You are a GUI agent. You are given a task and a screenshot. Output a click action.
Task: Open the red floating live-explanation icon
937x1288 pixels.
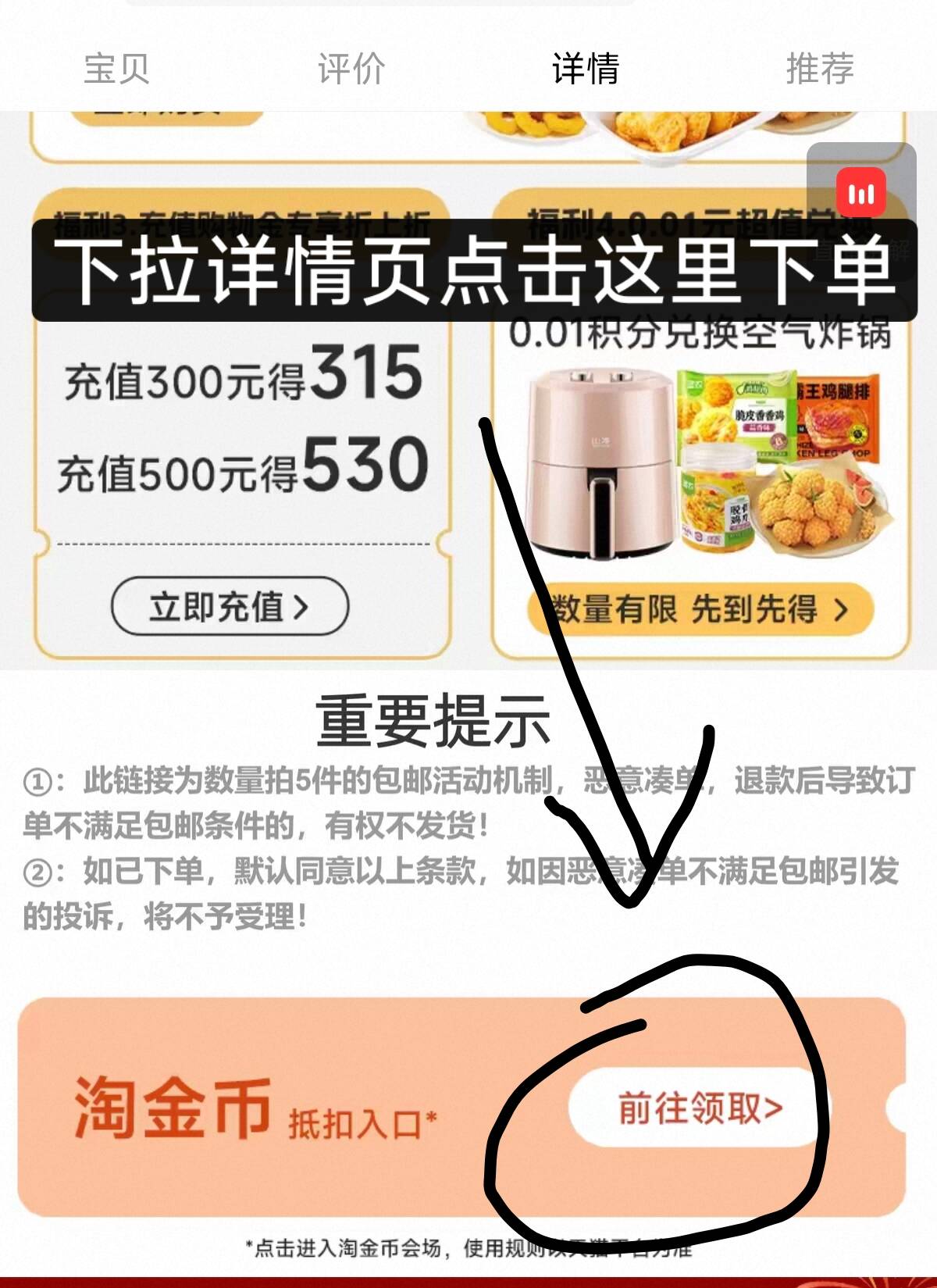860,192
